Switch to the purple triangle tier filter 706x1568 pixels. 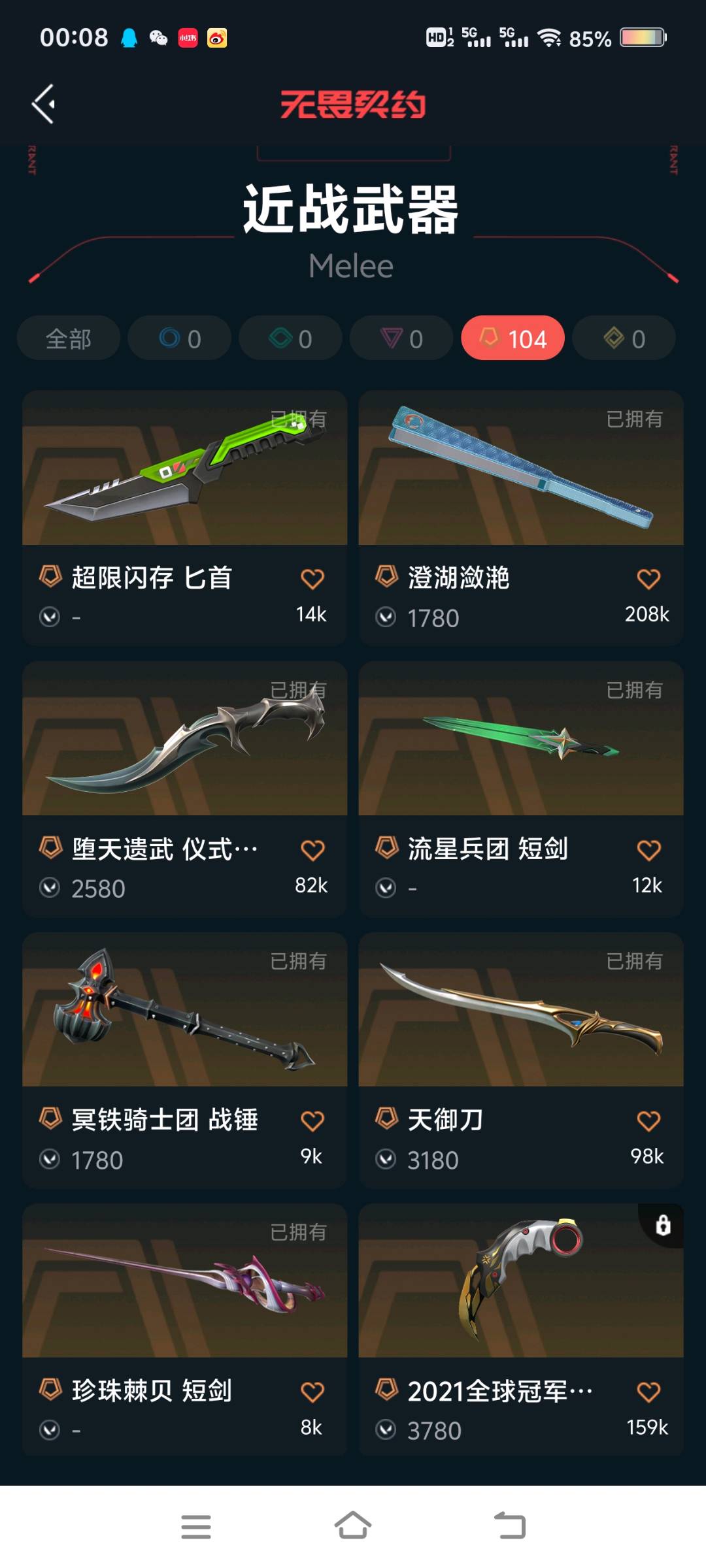[x=401, y=338]
